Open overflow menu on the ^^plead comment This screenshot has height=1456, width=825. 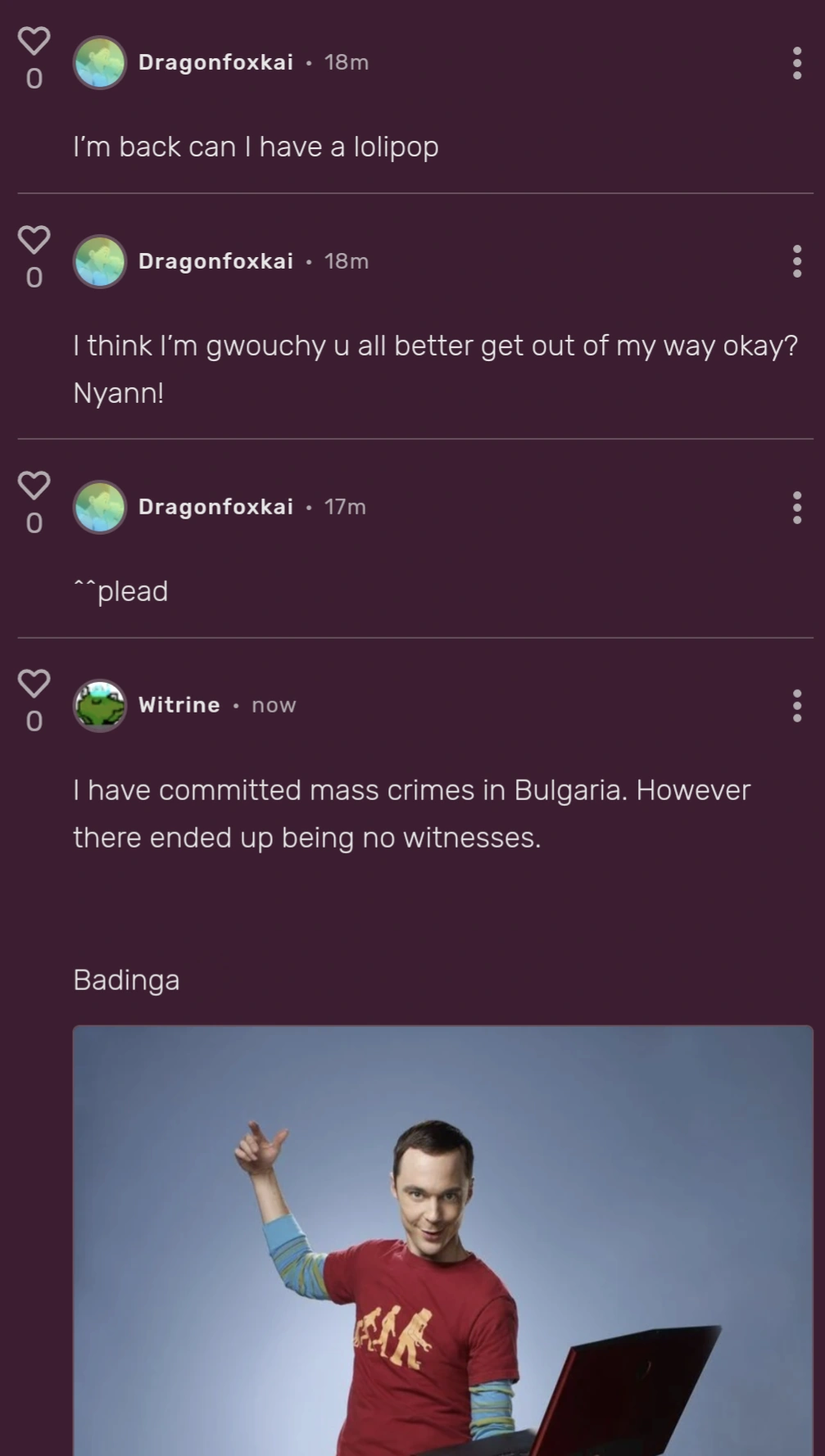click(x=796, y=508)
